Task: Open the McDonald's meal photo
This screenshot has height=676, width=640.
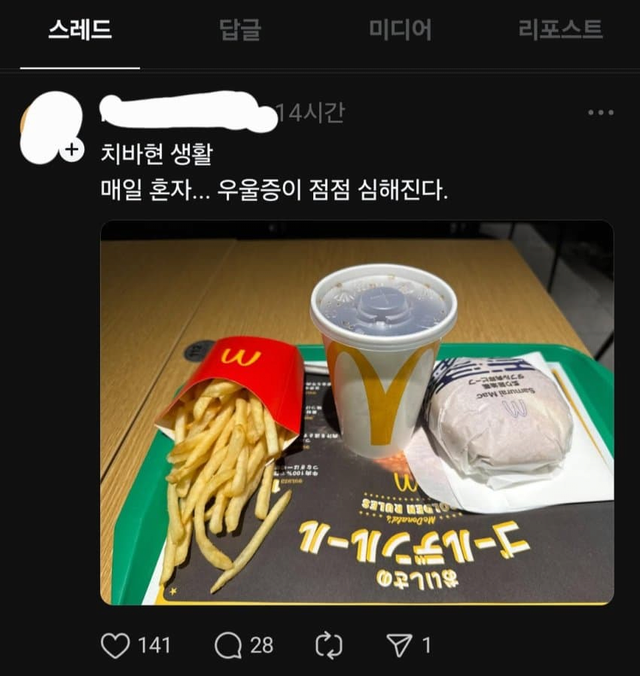Action: click(356, 412)
